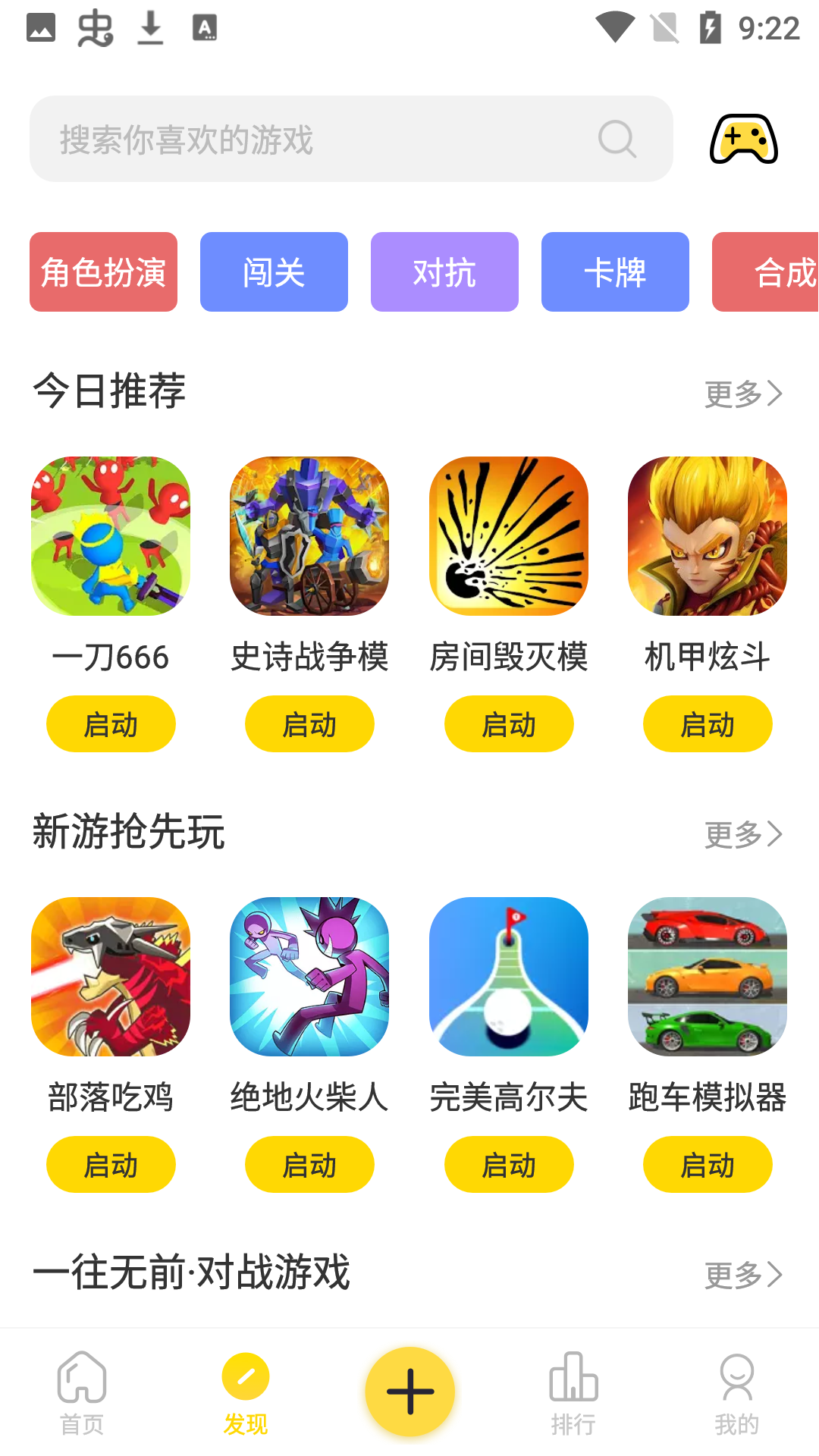The height and width of the screenshot is (1456, 819).
Task: Tap the yellow plus button
Action: [409, 1392]
